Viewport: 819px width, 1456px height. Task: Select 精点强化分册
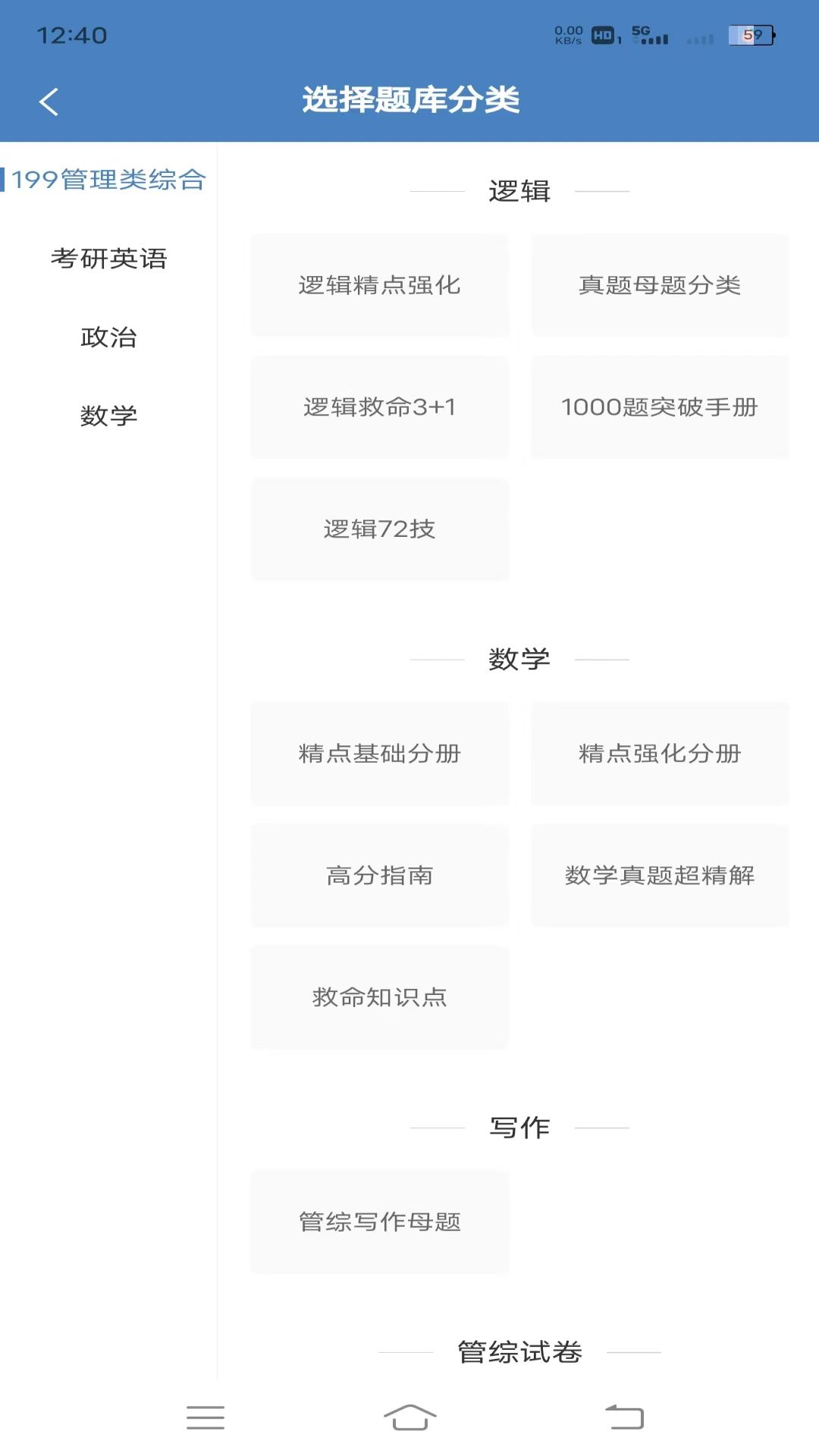[660, 754]
